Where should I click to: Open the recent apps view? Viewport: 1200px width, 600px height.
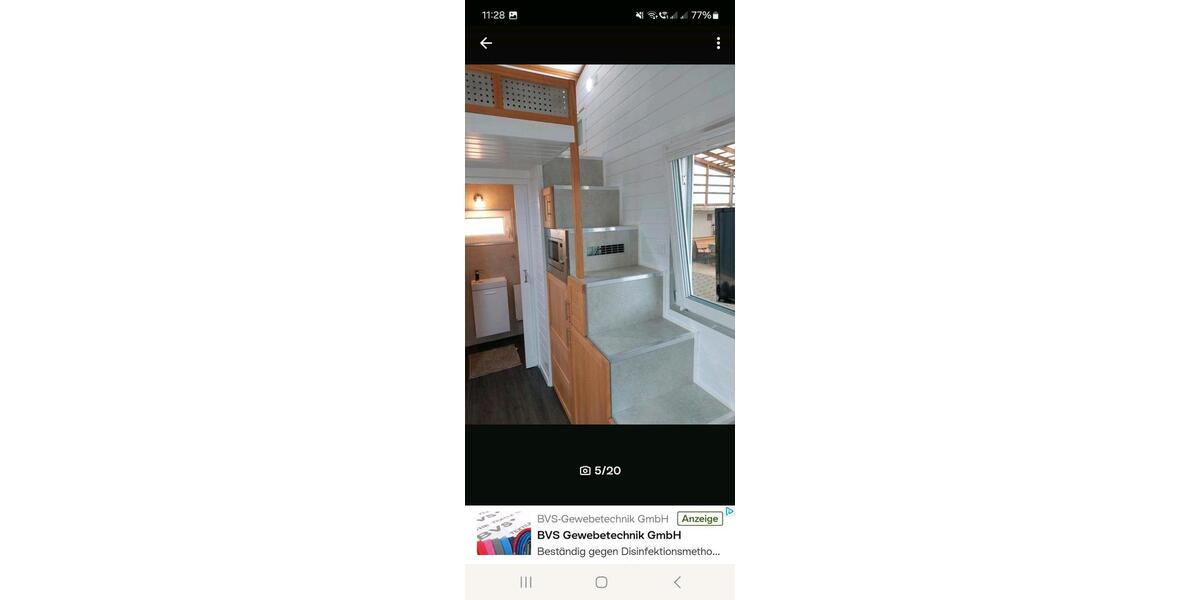[526, 582]
